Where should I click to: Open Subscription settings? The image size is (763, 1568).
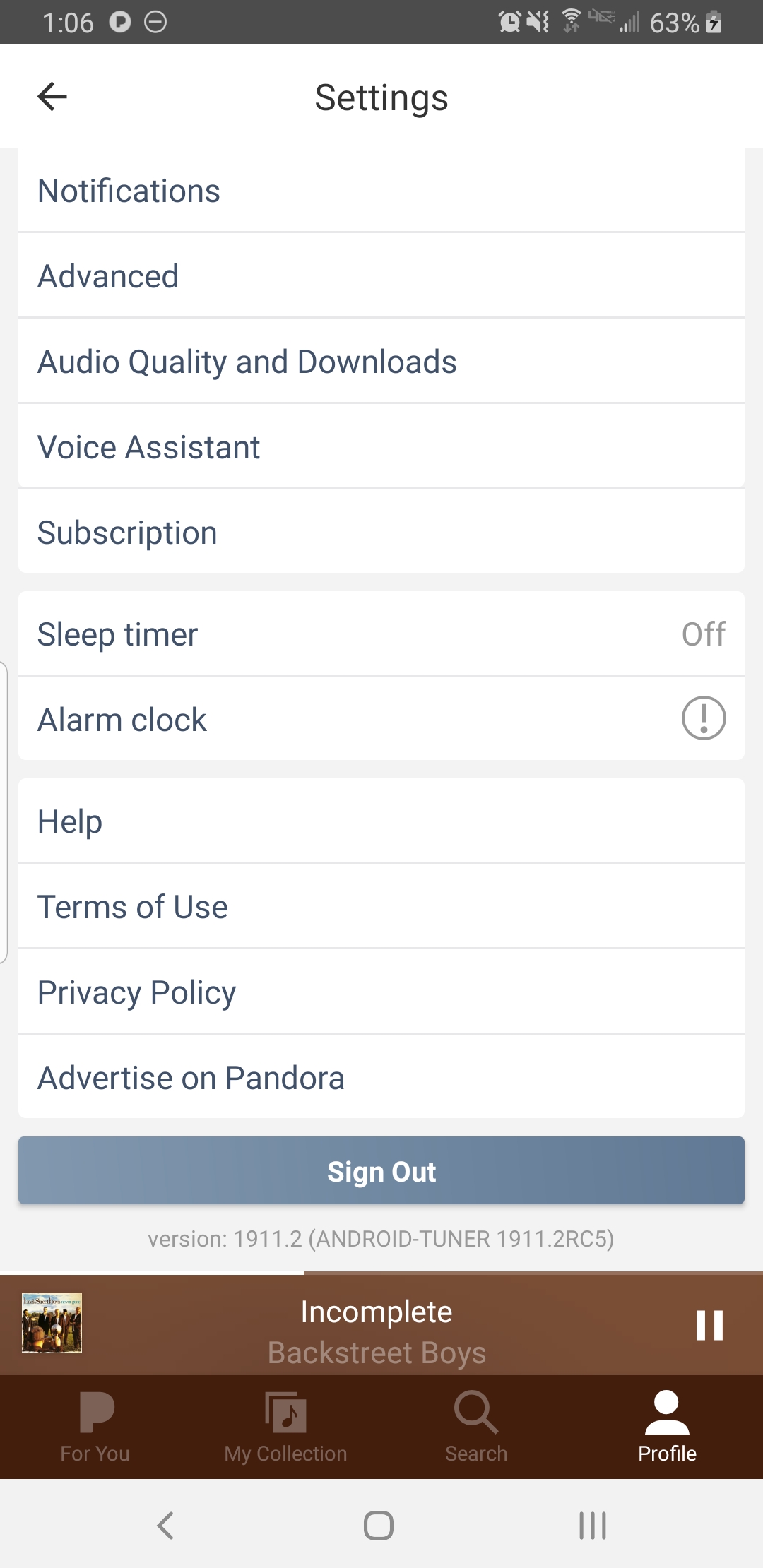click(x=381, y=533)
